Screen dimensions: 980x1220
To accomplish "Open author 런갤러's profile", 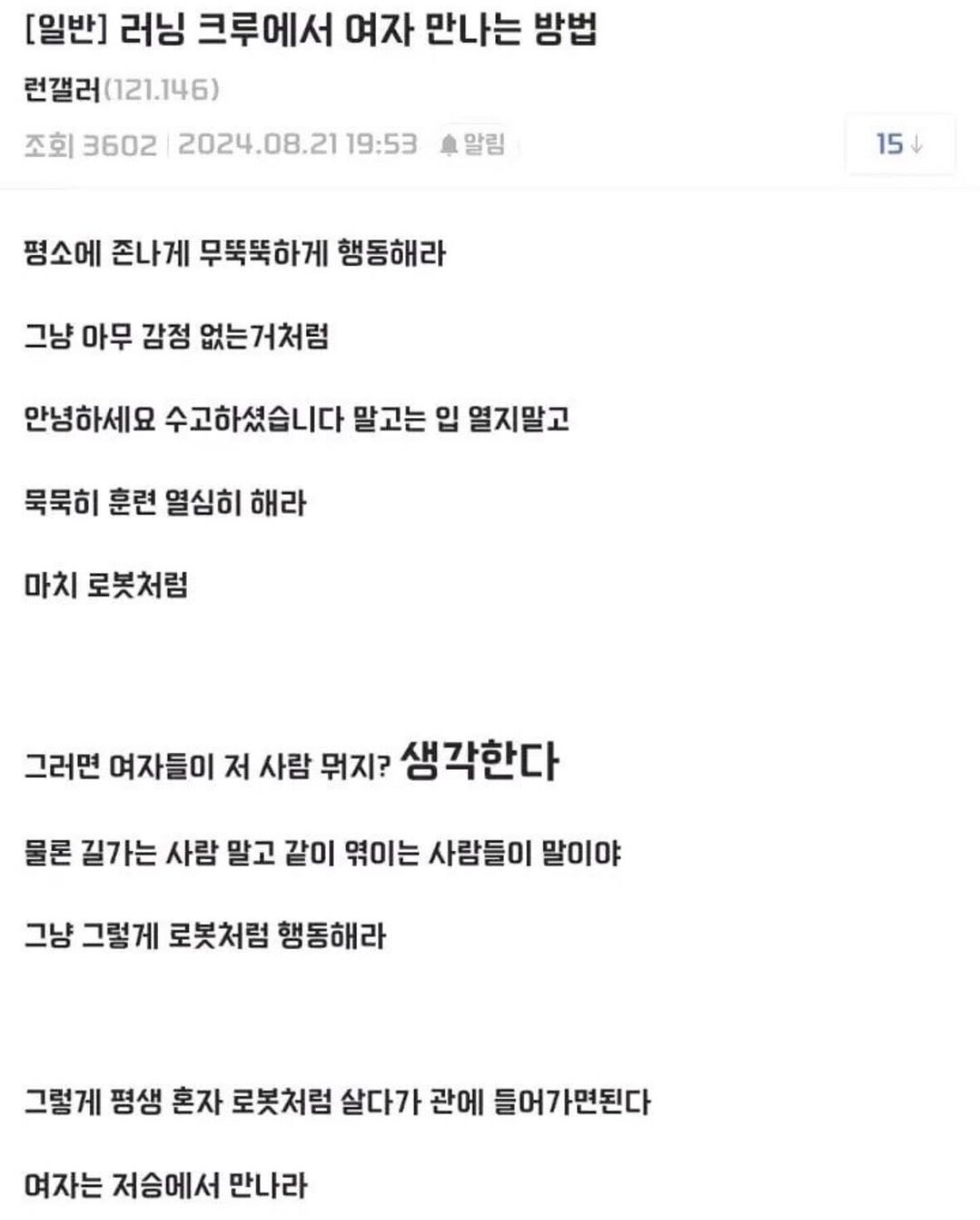I will coord(62,89).
